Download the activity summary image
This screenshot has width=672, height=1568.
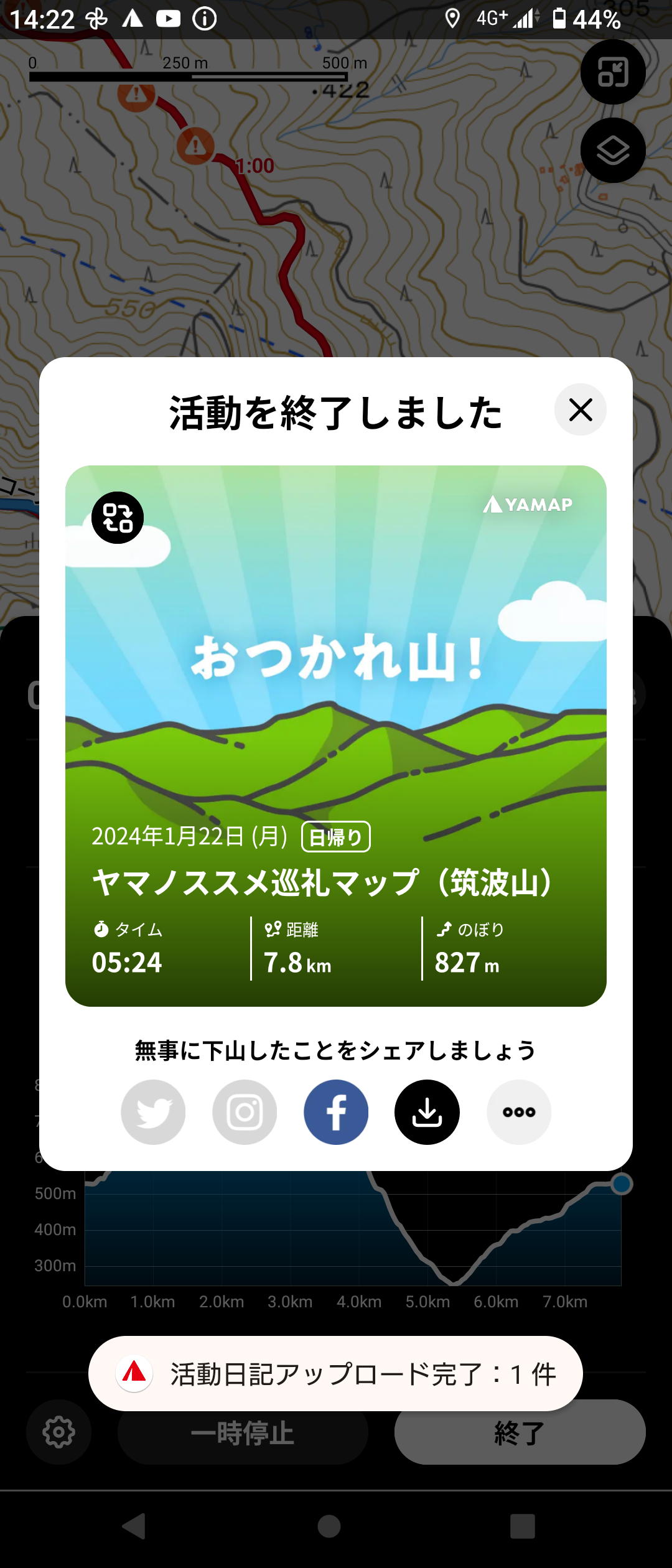(427, 1112)
